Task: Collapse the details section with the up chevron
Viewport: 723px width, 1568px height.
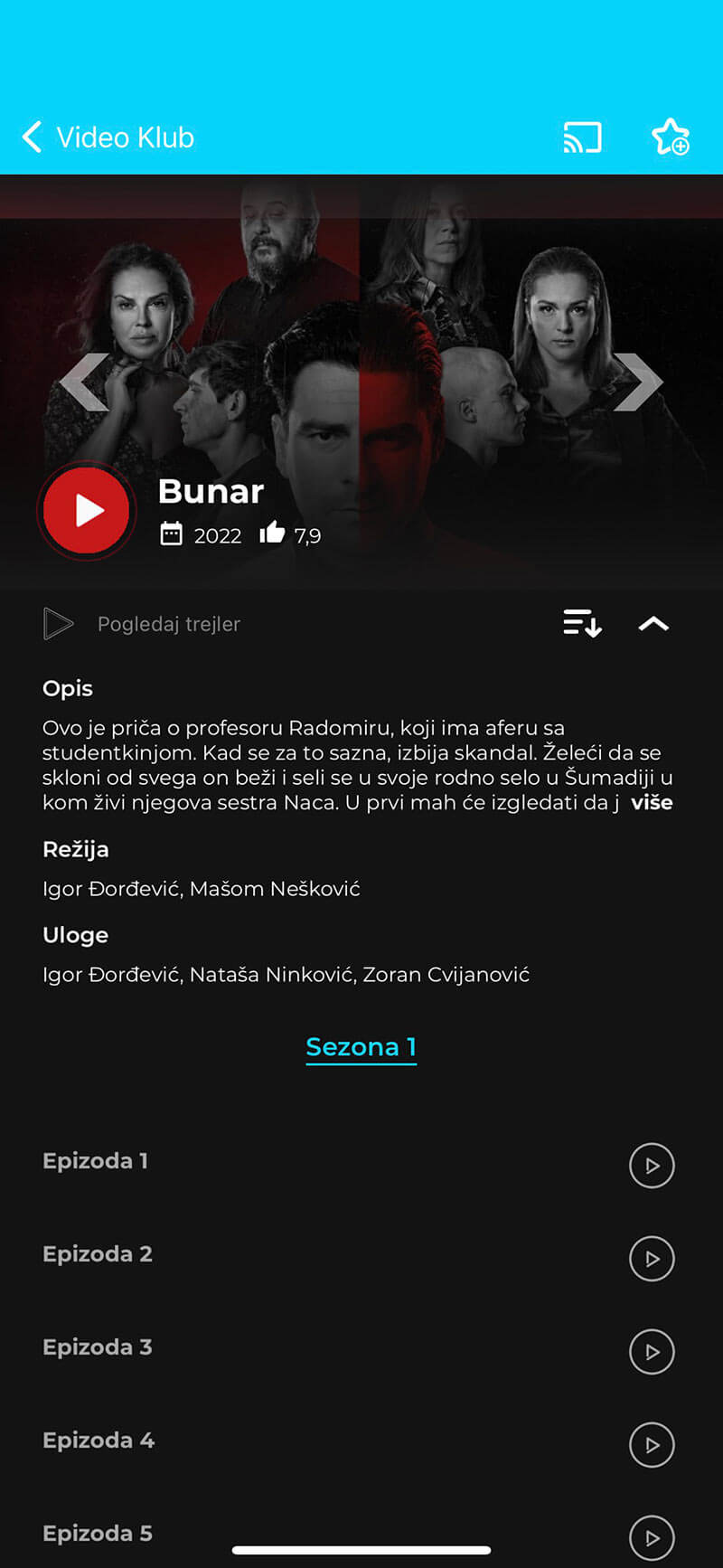Action: pos(653,624)
